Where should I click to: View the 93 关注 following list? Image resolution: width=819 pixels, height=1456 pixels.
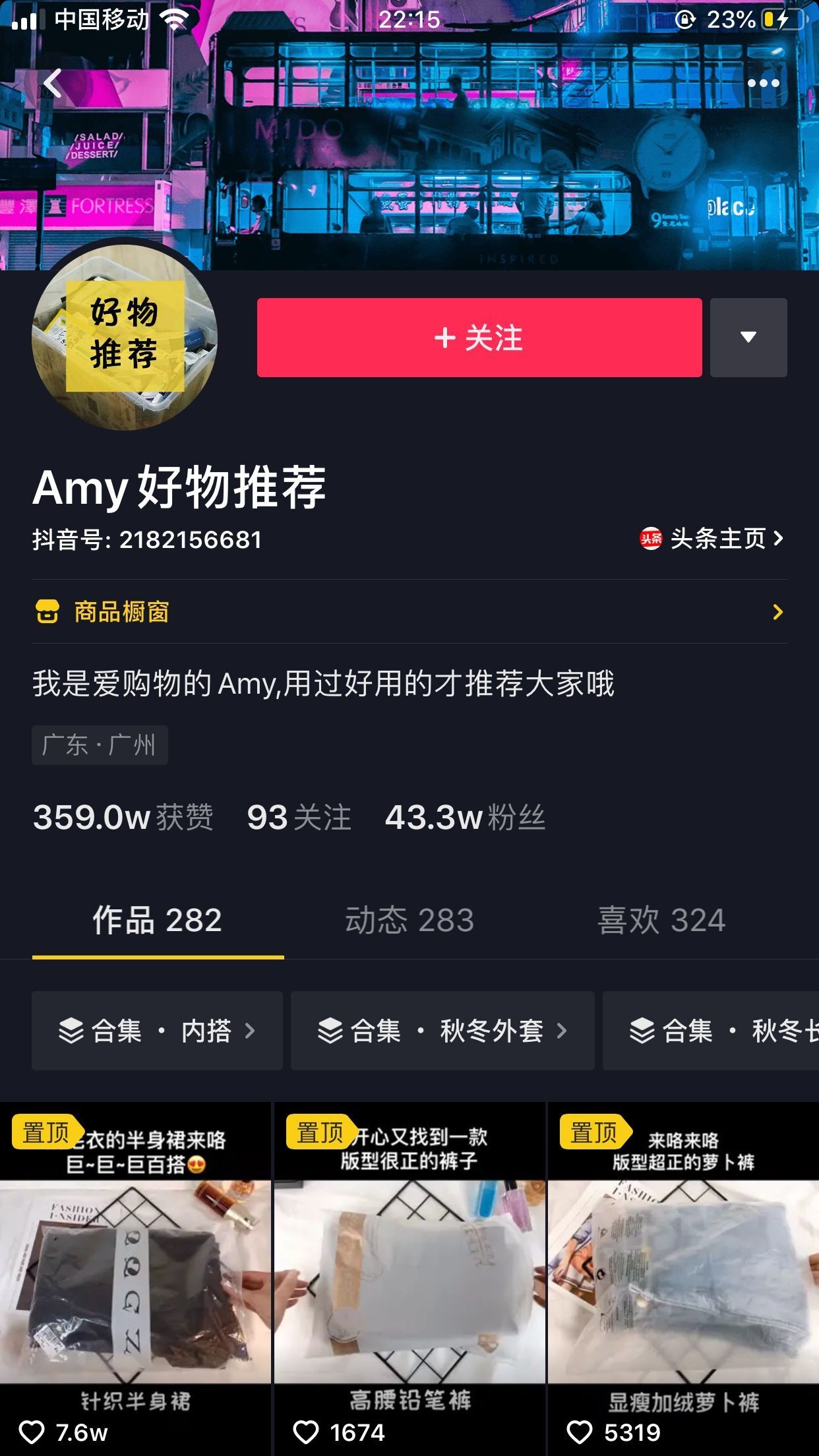click(x=299, y=818)
